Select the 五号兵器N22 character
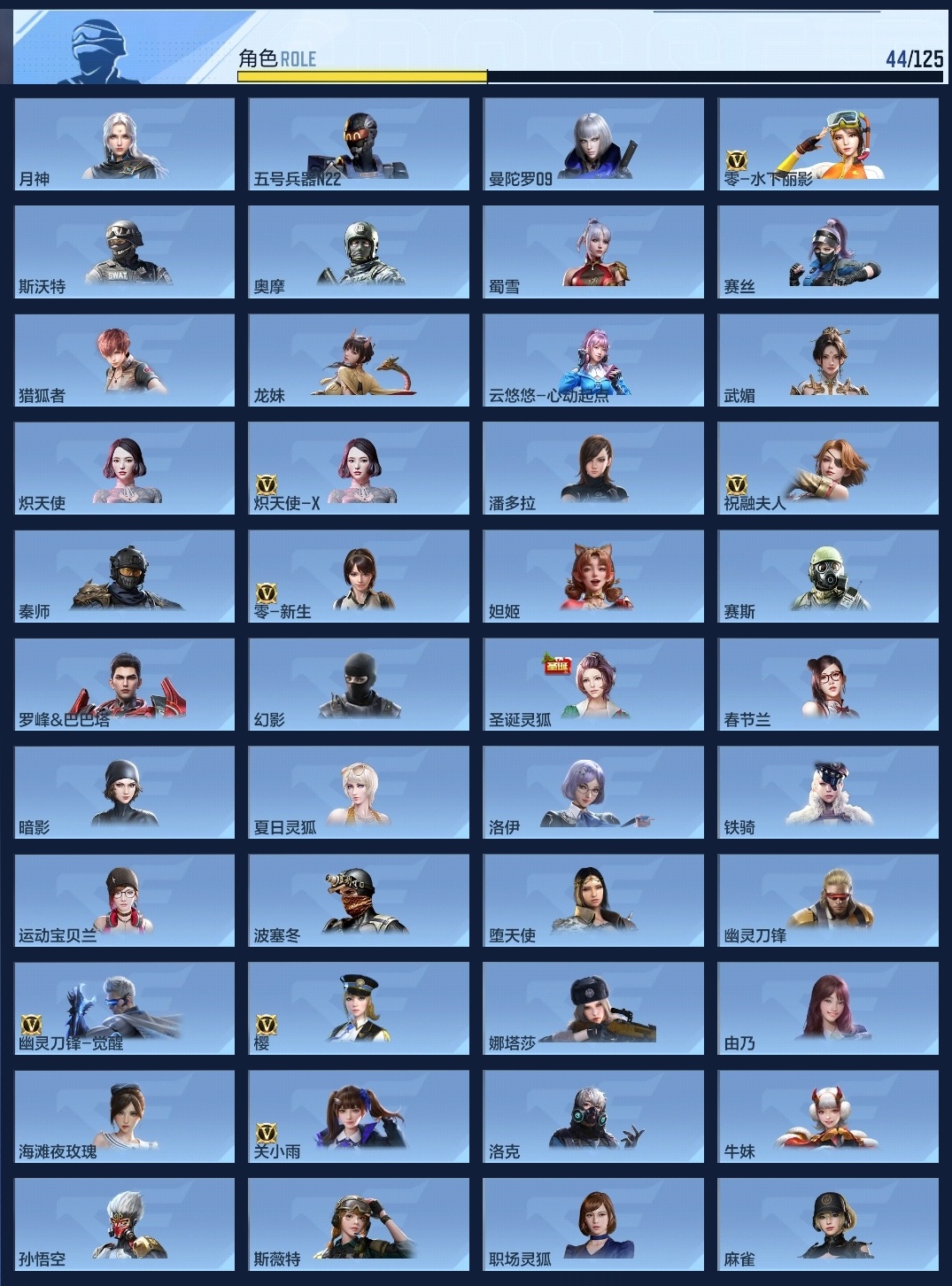 coord(359,143)
